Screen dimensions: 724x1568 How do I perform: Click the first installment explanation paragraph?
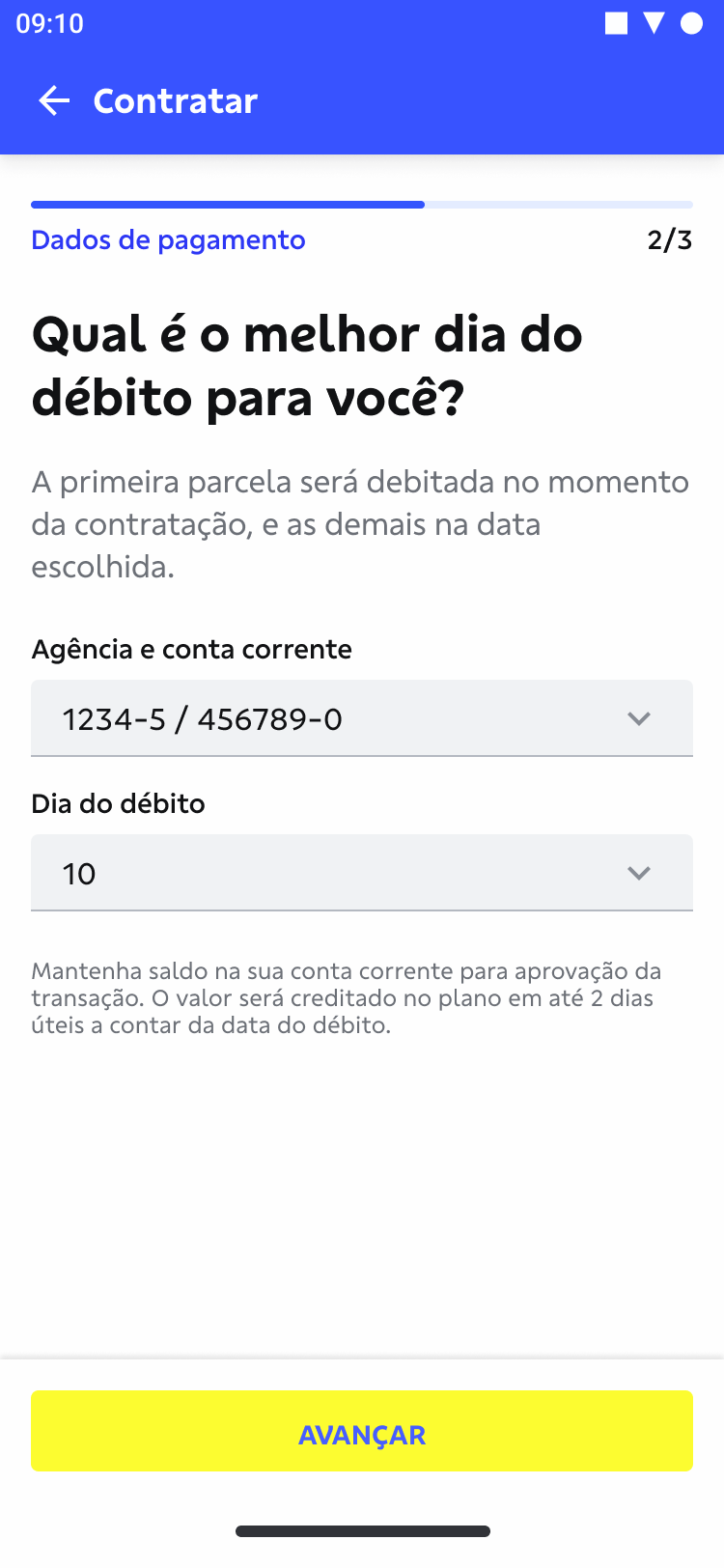362,523
